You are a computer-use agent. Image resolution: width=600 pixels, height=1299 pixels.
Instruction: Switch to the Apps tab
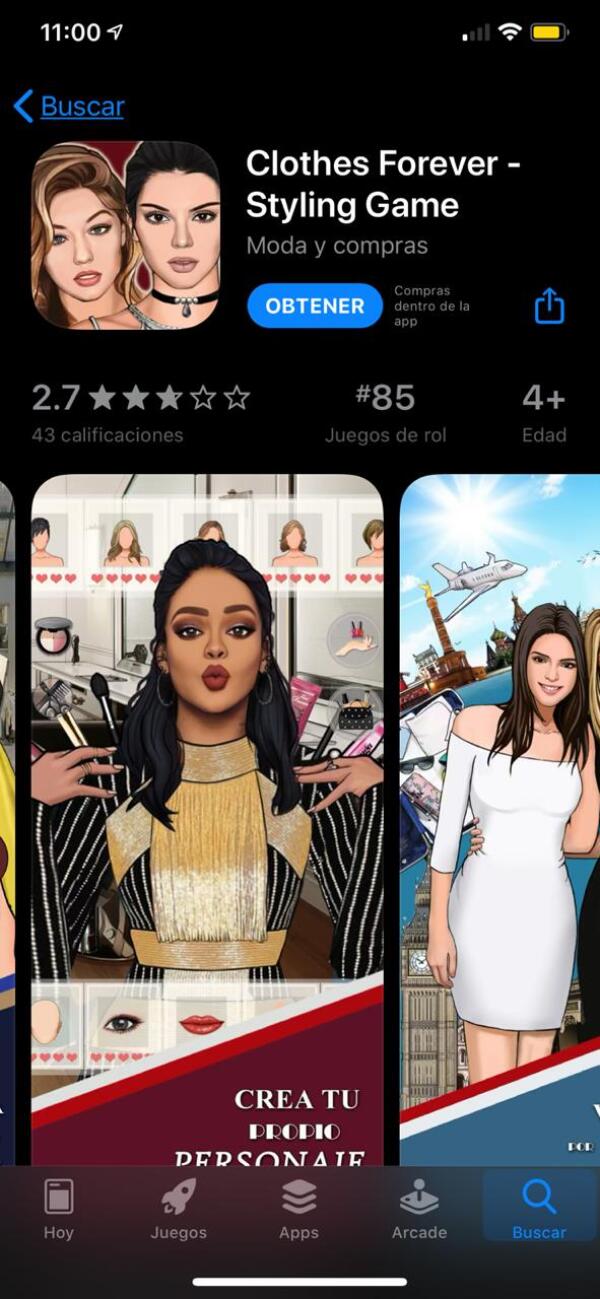coord(299,1208)
